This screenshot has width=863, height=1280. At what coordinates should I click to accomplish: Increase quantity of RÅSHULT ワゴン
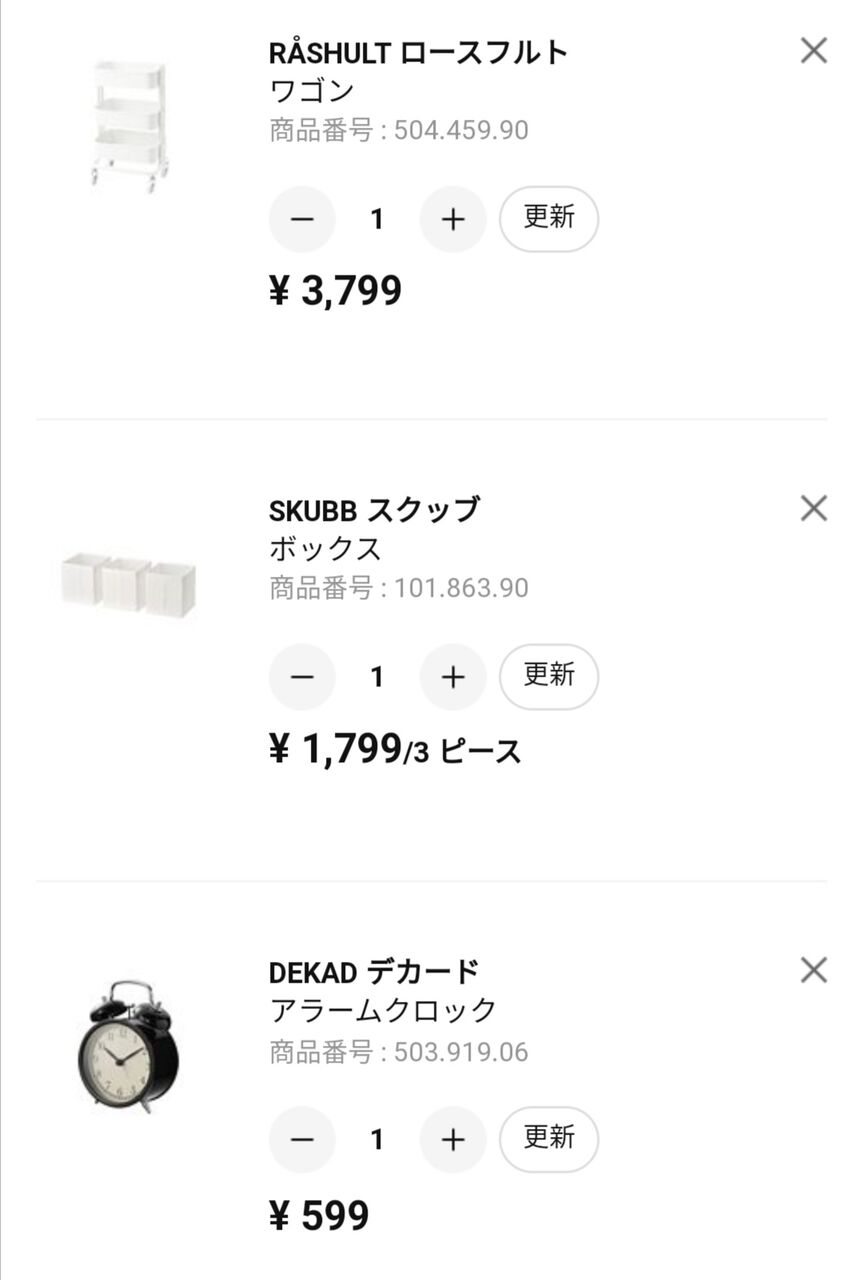[x=452, y=219]
